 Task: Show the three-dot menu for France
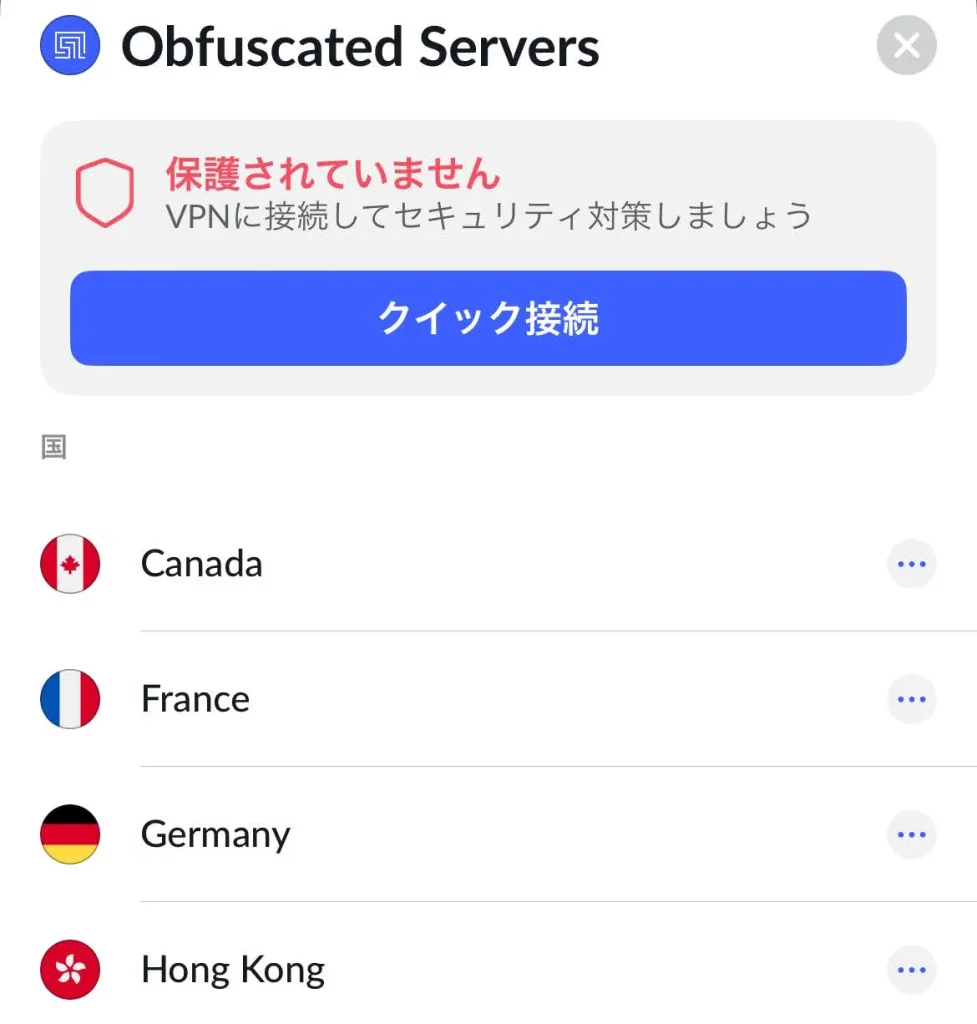(x=911, y=699)
